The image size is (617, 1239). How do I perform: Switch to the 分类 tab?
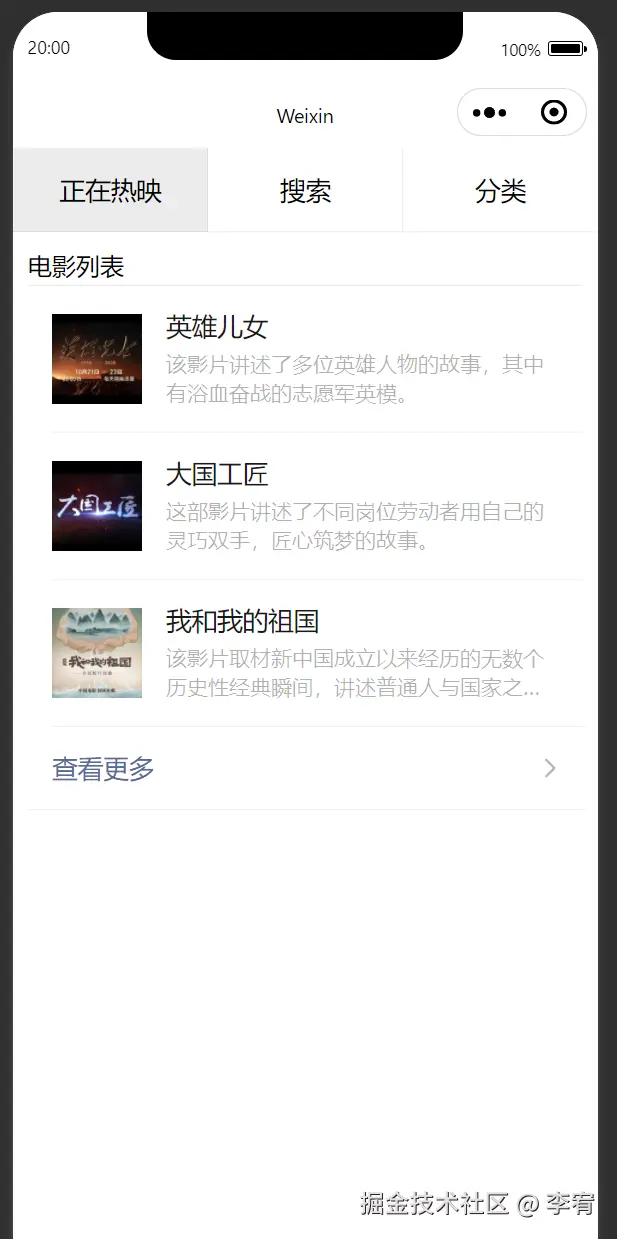[x=500, y=191]
